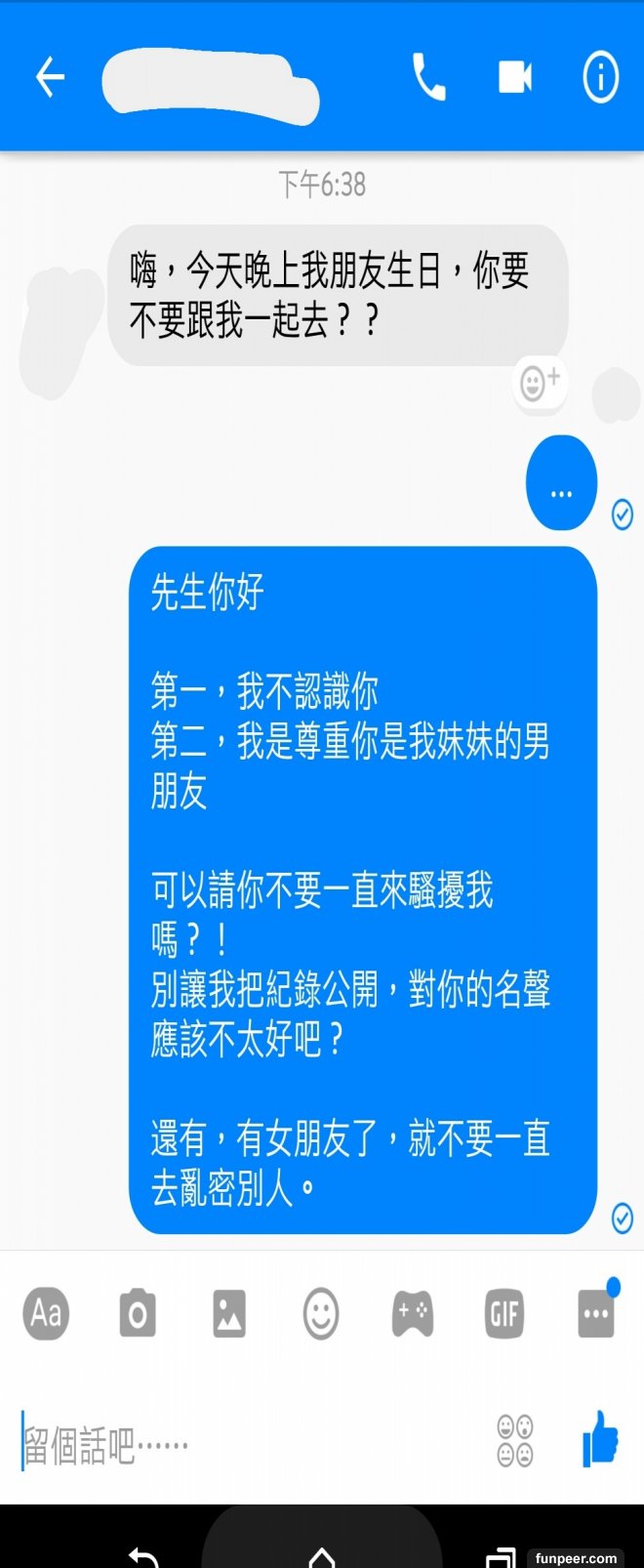Go to the system home screen

click(x=322, y=1554)
